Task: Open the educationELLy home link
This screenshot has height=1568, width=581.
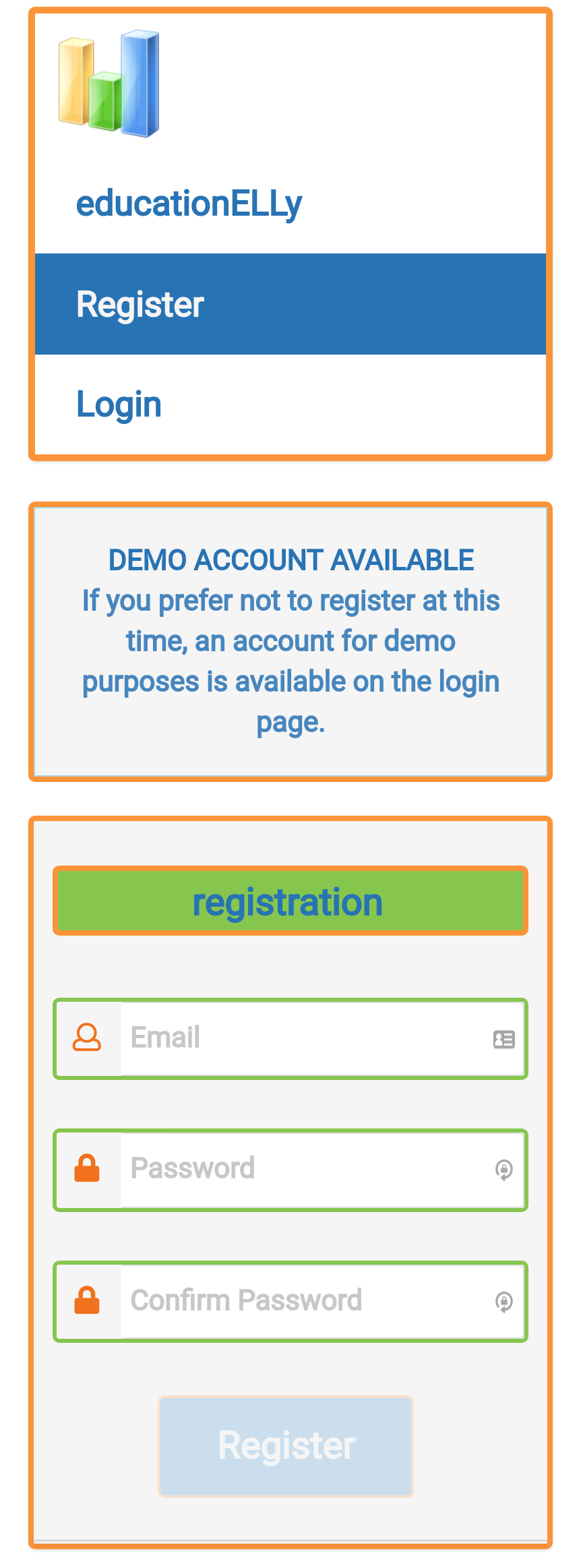Action: pos(189,204)
